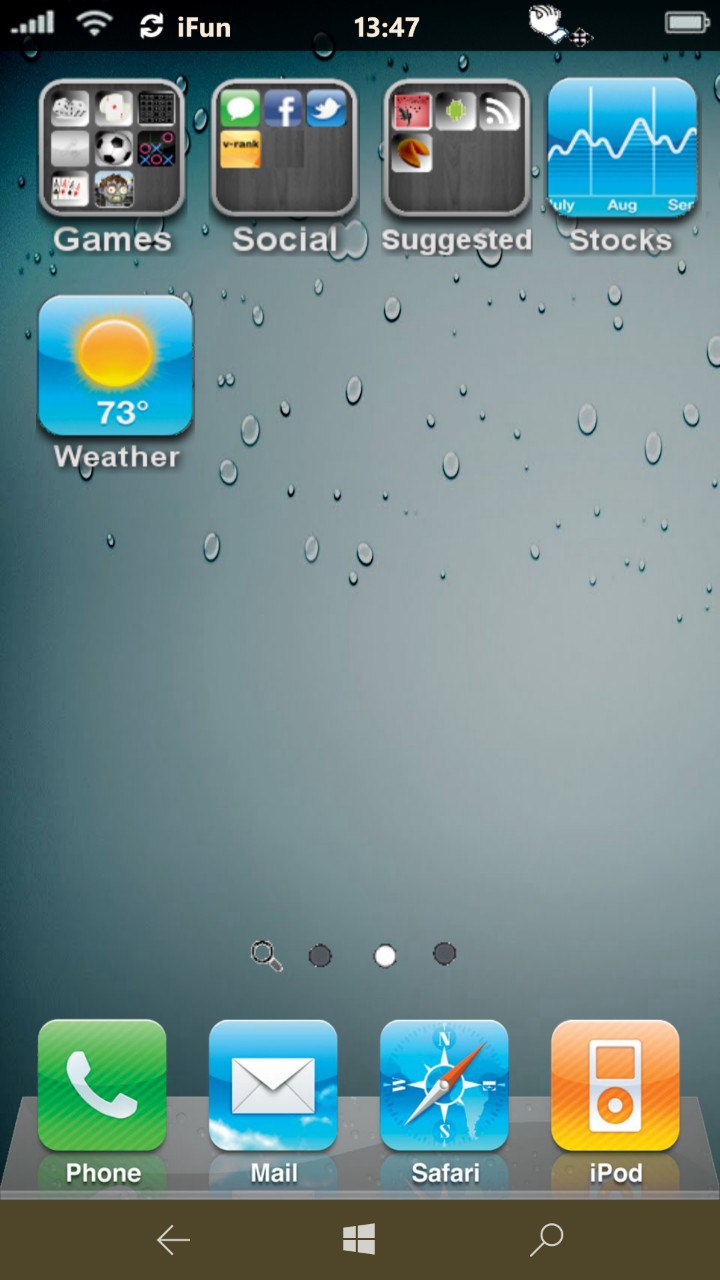
Task: Tap the magnifier search page indicator
Action: pyautogui.click(x=266, y=956)
